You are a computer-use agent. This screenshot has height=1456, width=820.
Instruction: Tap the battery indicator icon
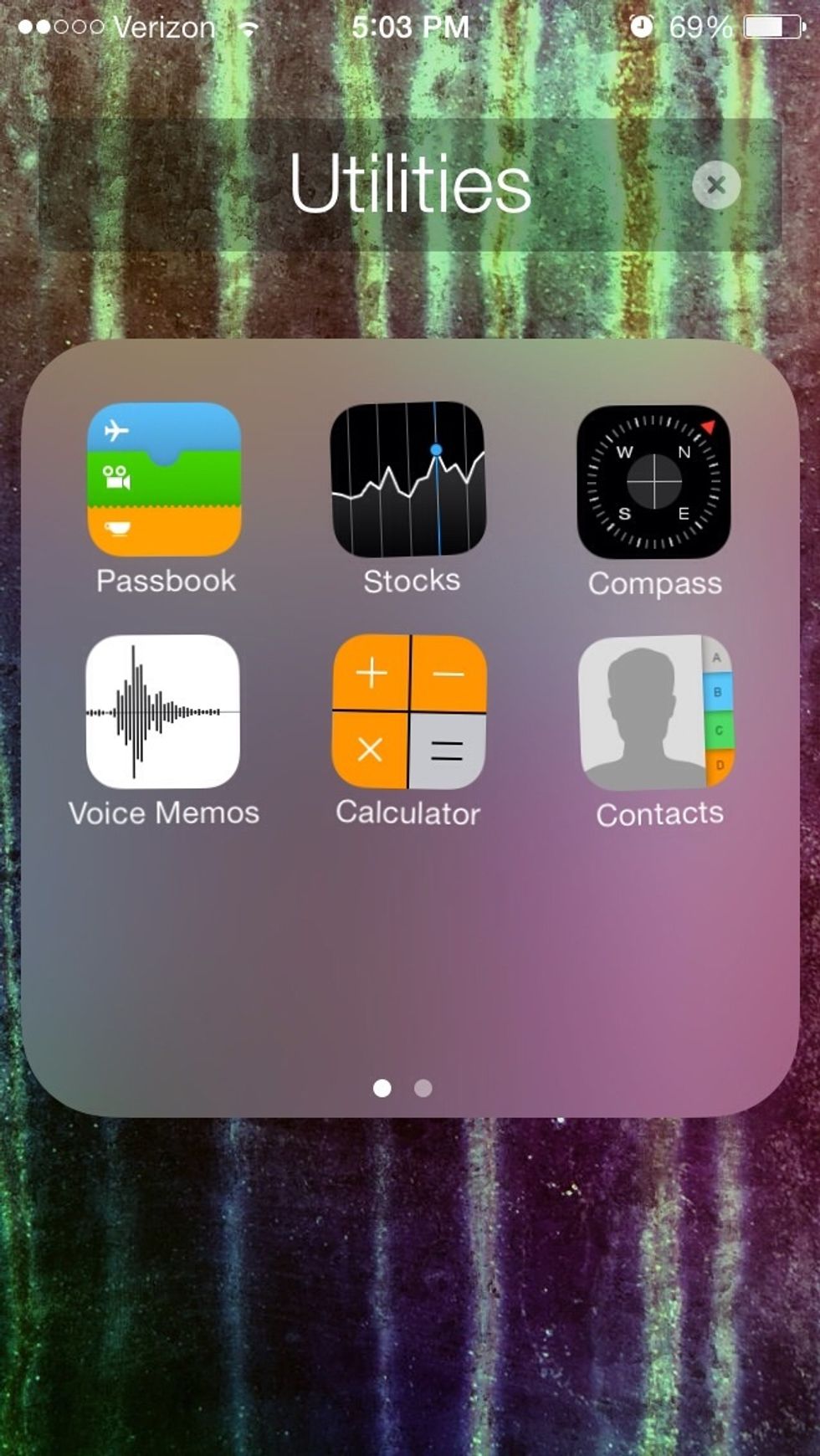[x=771, y=27]
